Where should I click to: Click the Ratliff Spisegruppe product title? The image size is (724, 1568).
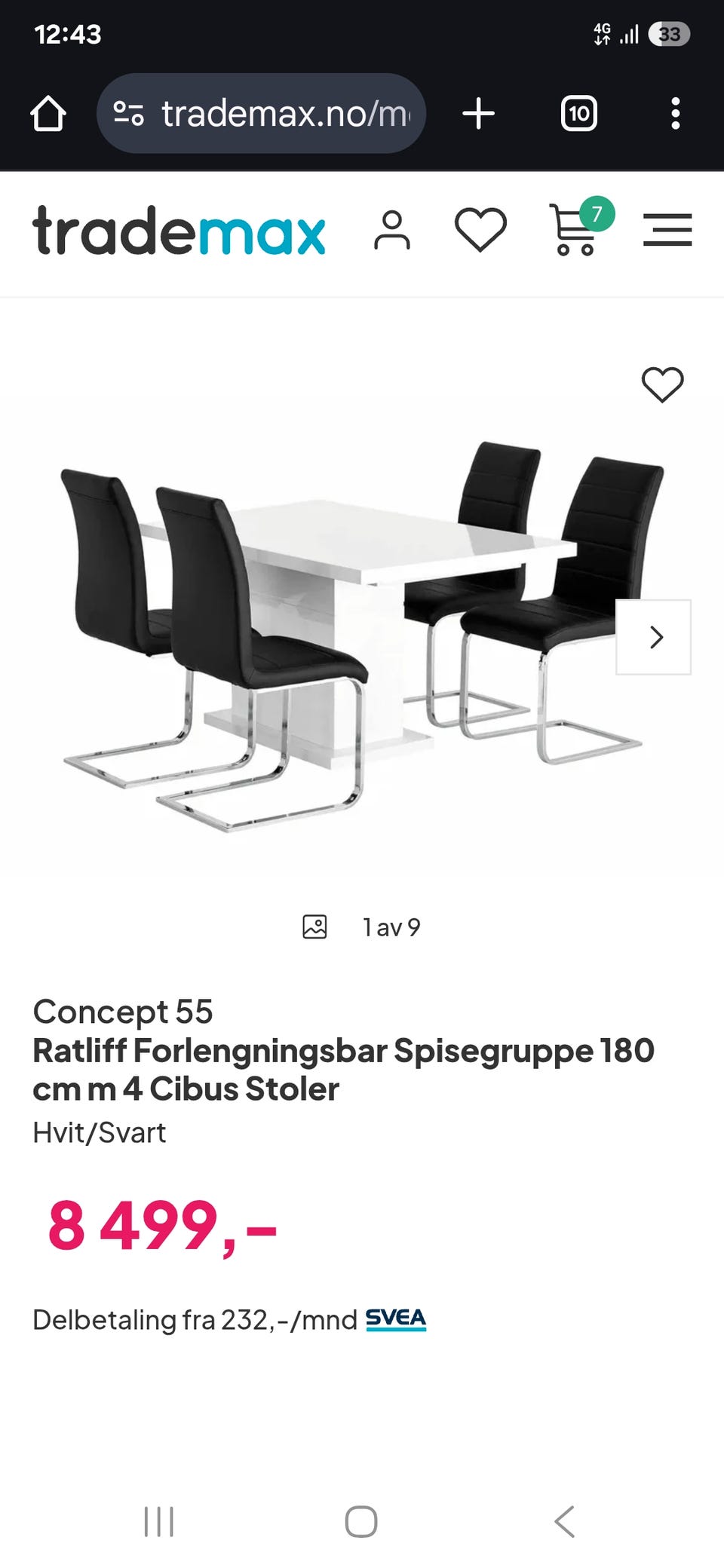[x=344, y=1069]
